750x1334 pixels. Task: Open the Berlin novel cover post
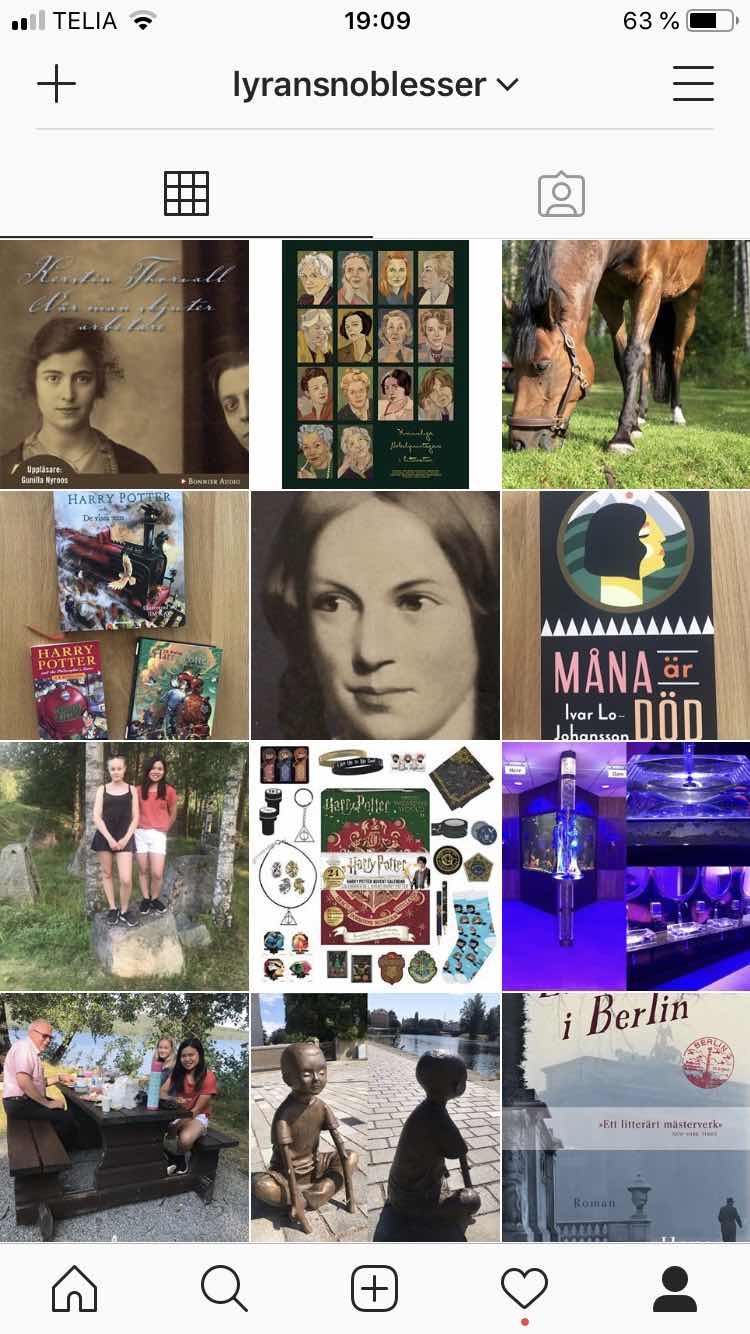point(626,1117)
